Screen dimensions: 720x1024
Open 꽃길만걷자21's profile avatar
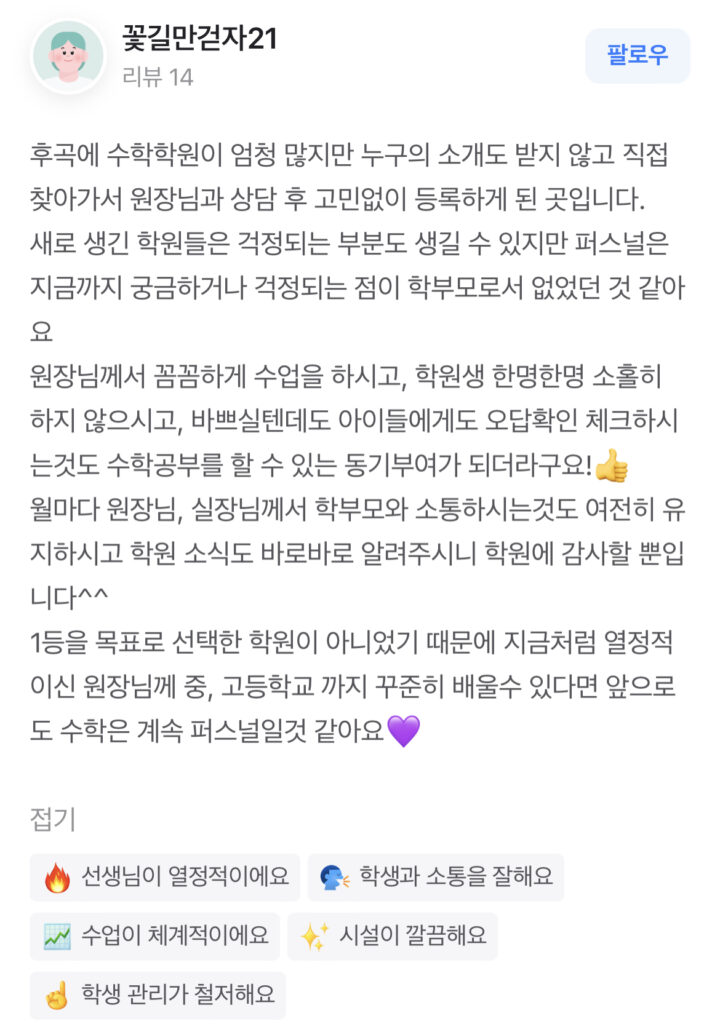(68, 56)
